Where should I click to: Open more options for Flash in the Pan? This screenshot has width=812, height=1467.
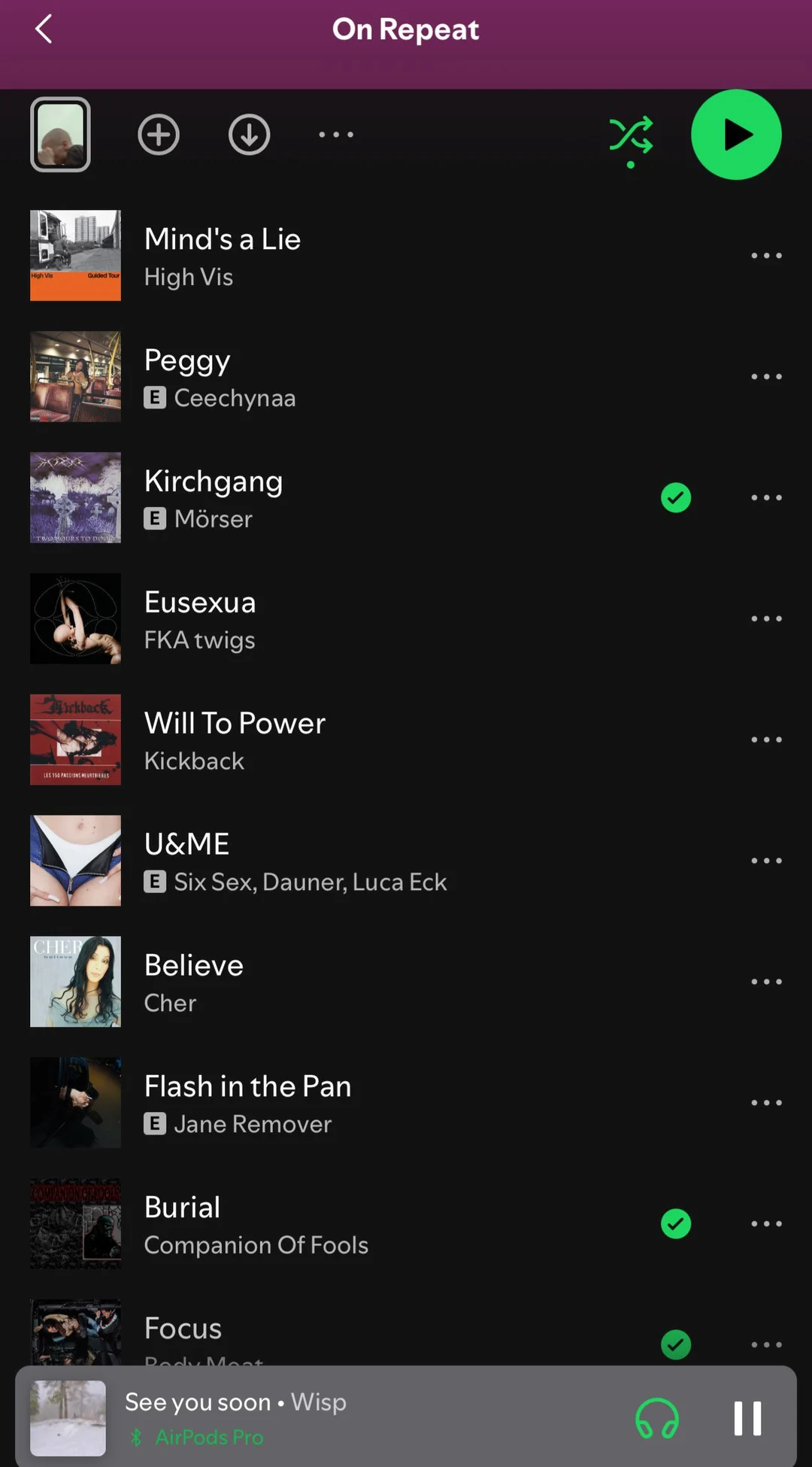tap(766, 1104)
